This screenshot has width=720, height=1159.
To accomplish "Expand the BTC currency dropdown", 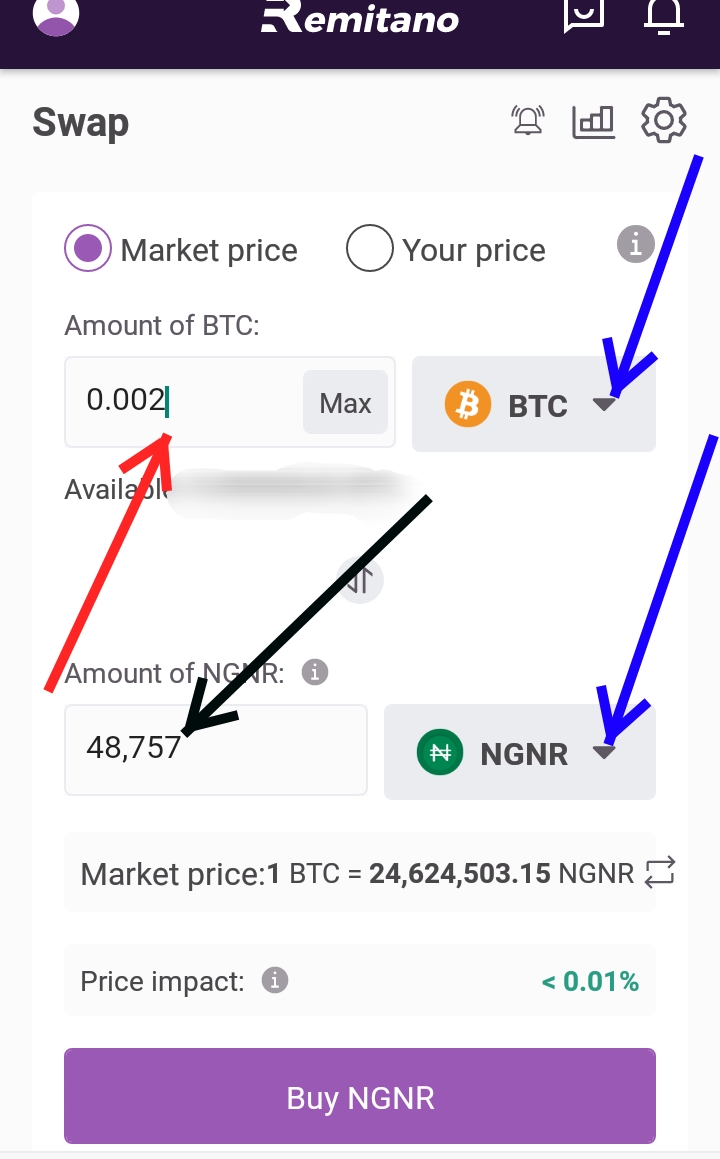I will point(534,405).
